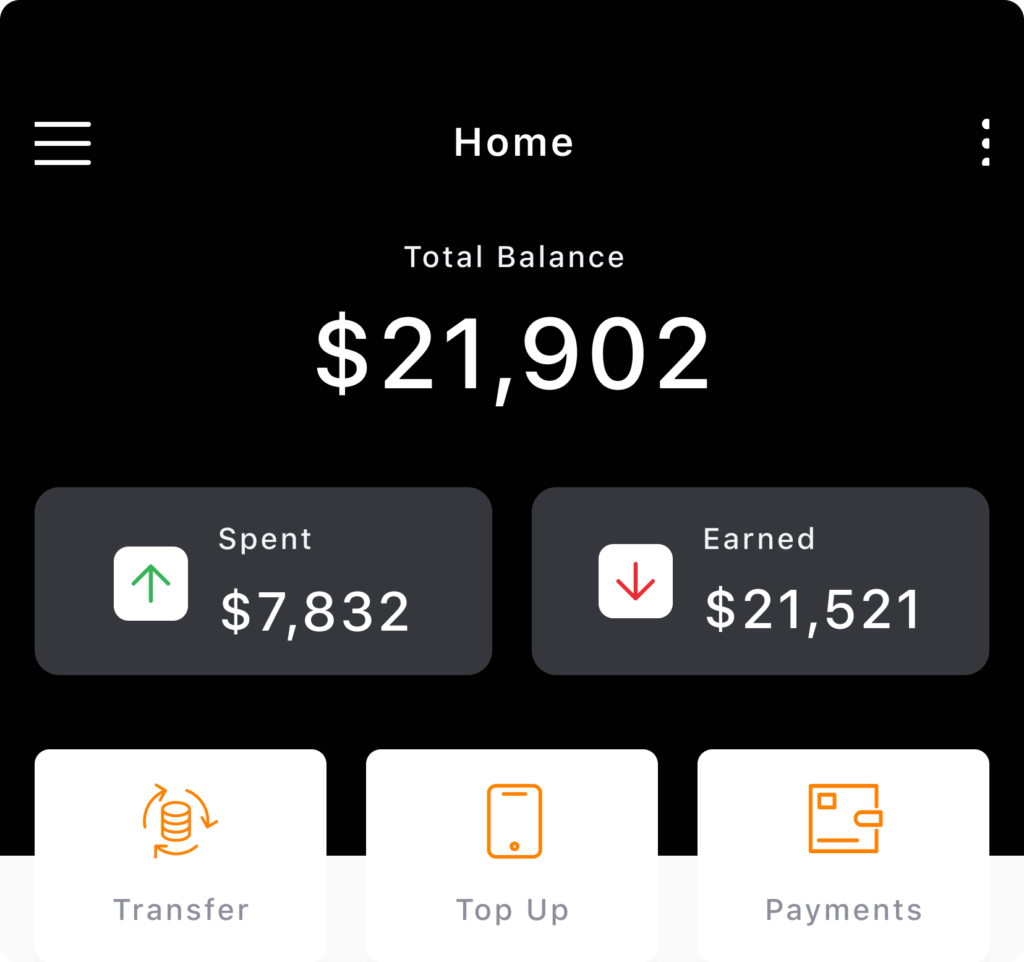1024x962 pixels.
Task: Open the Earned summary card
Action: [x=760, y=581]
